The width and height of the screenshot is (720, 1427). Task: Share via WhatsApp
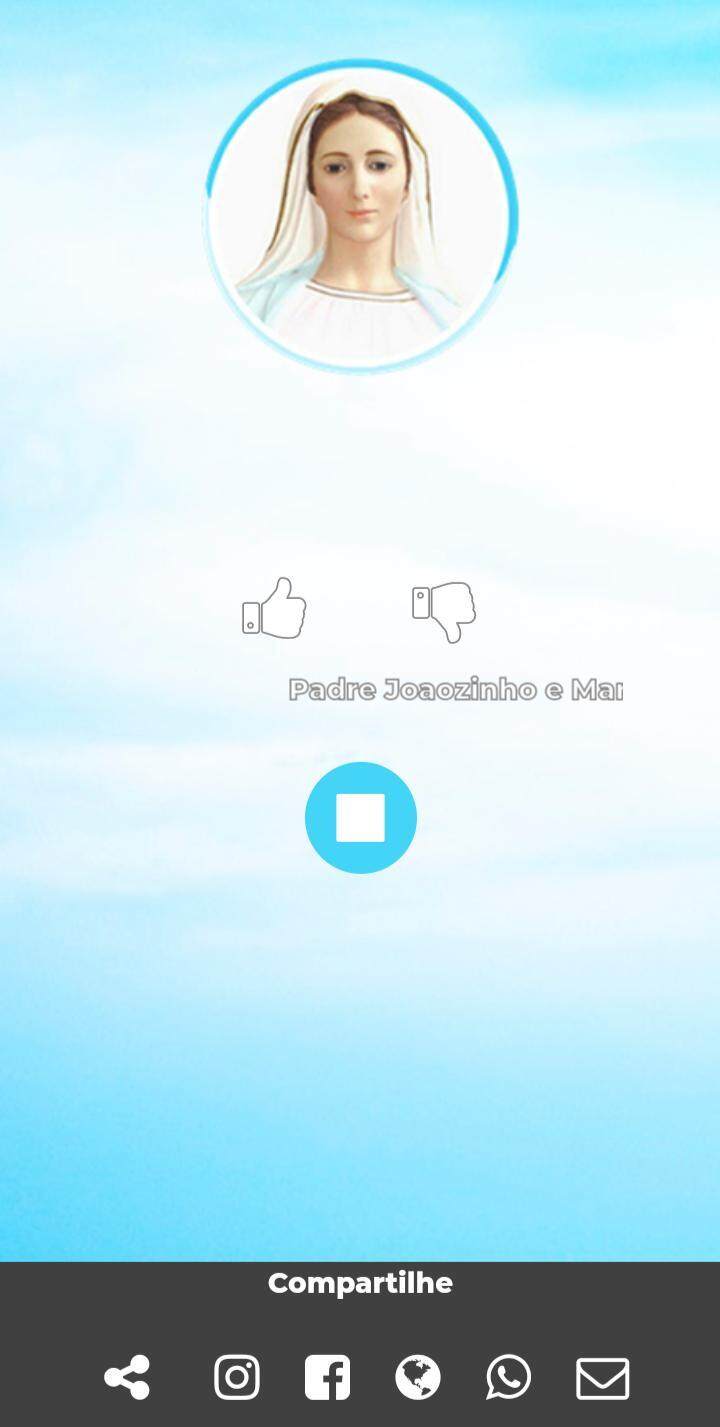click(x=508, y=1377)
